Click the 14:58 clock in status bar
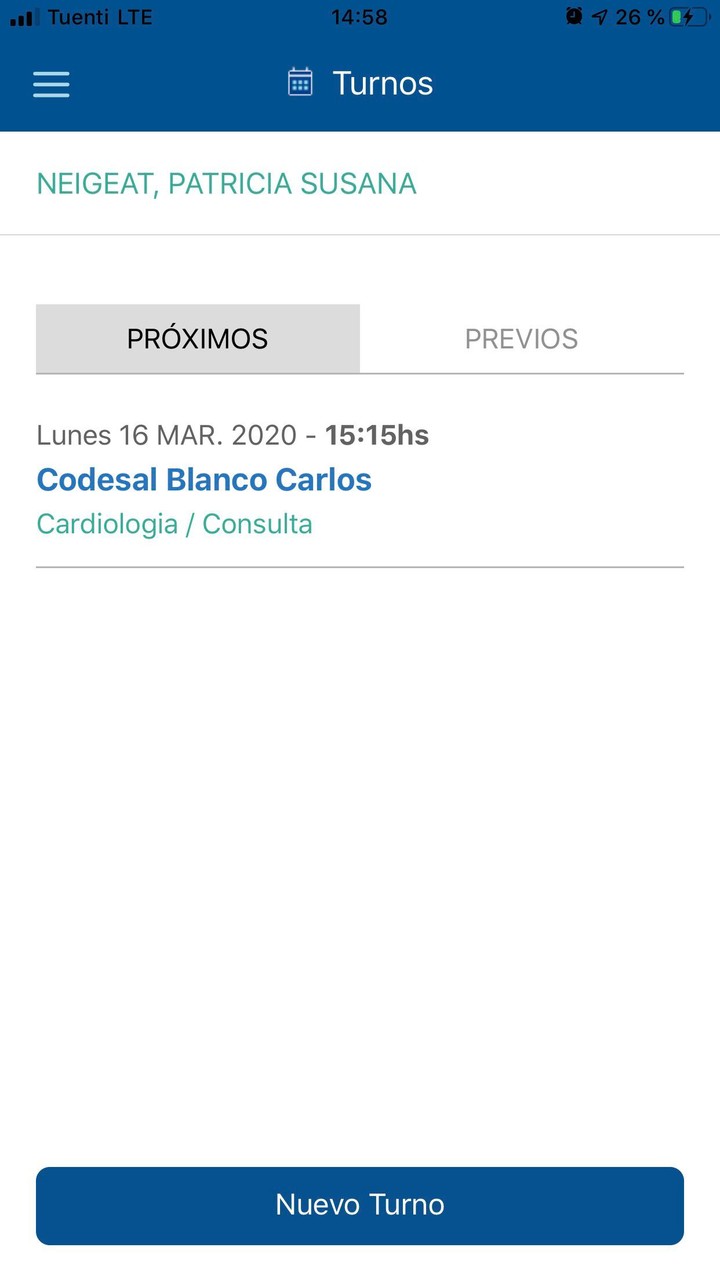This screenshot has height=1280, width=720. click(x=360, y=16)
